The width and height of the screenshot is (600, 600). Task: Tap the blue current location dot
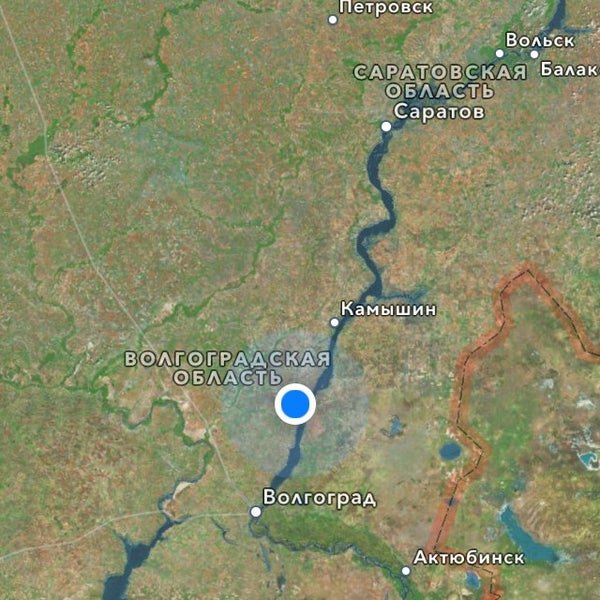coord(295,405)
